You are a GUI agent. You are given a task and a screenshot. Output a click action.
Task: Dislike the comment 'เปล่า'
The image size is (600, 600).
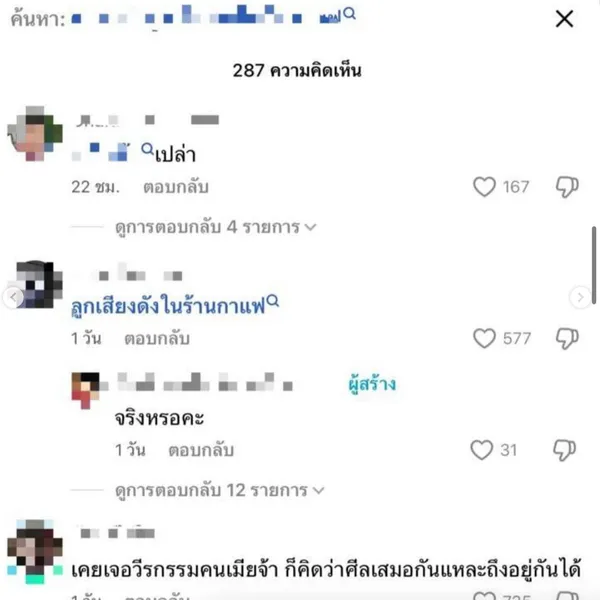tap(567, 187)
